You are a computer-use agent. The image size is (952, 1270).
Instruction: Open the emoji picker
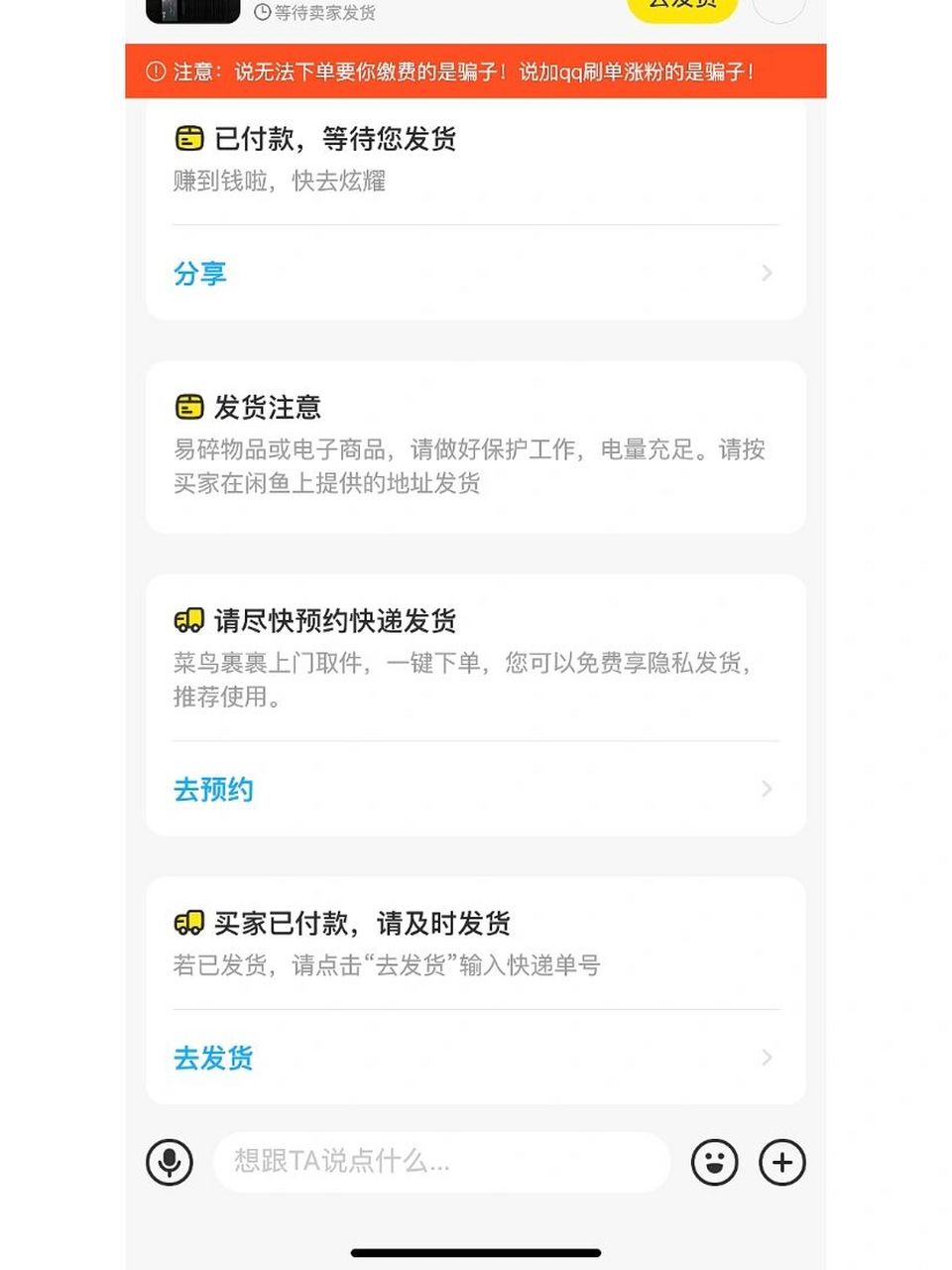(714, 1162)
